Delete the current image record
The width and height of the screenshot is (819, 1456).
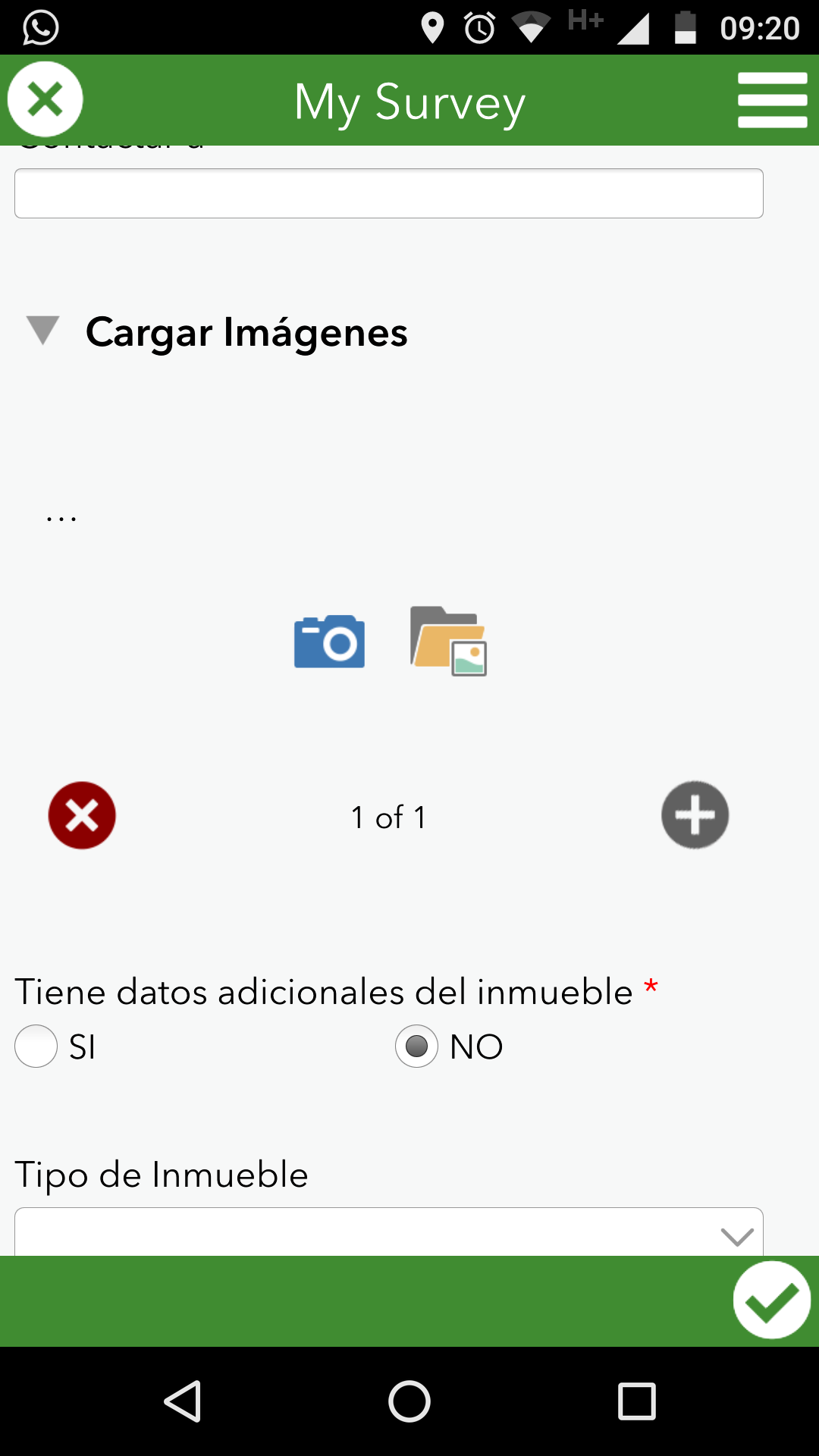point(82,815)
